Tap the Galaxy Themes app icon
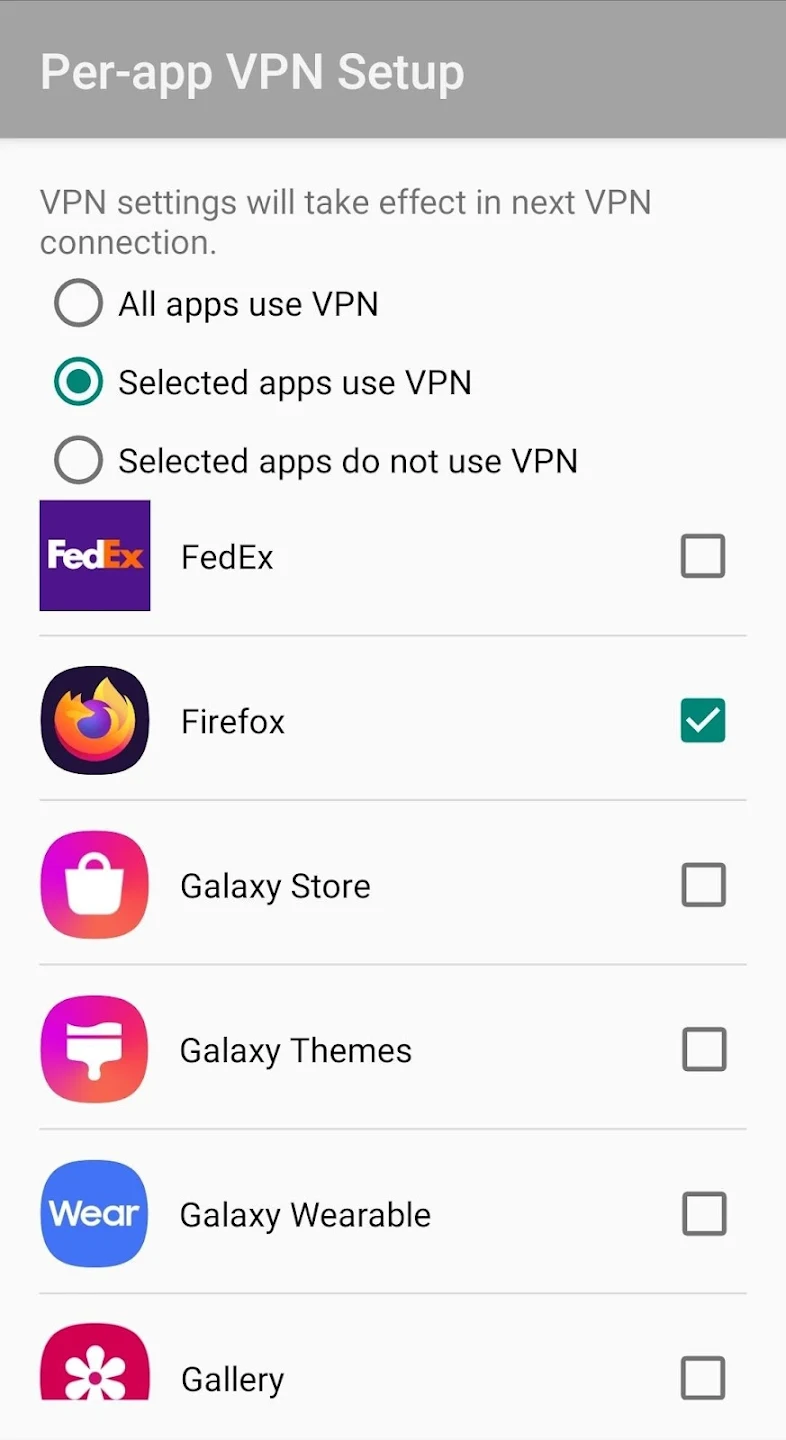 pos(94,1049)
